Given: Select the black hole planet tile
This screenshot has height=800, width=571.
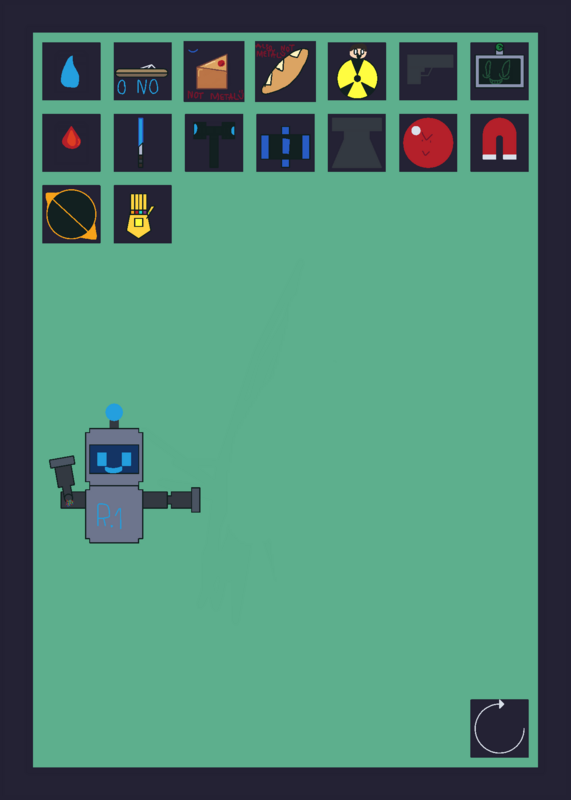Looking at the screenshot, I should [71, 214].
